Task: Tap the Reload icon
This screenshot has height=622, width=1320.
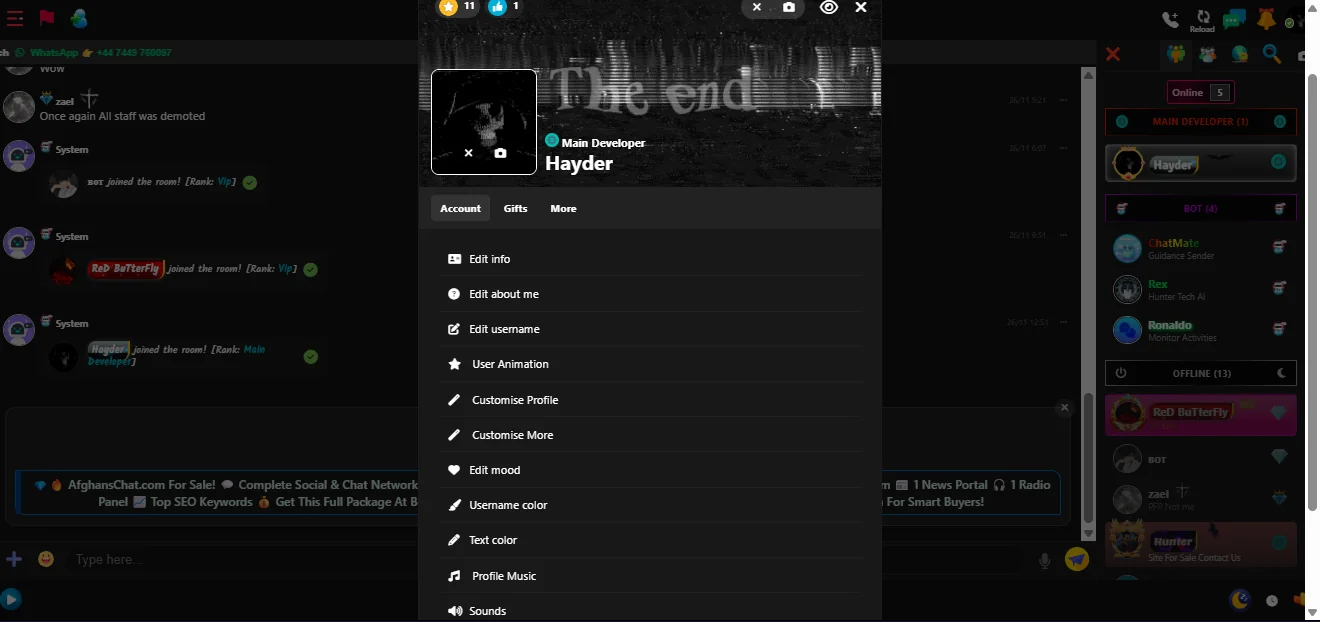Action: click(x=1202, y=19)
